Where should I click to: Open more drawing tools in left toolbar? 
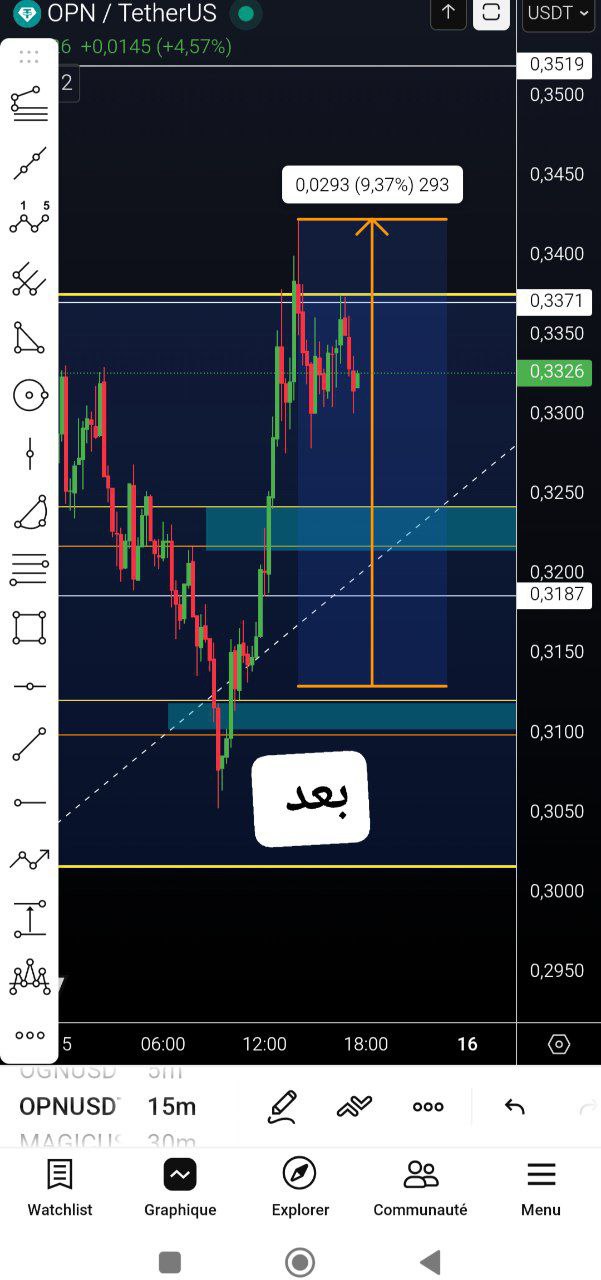(x=30, y=1035)
